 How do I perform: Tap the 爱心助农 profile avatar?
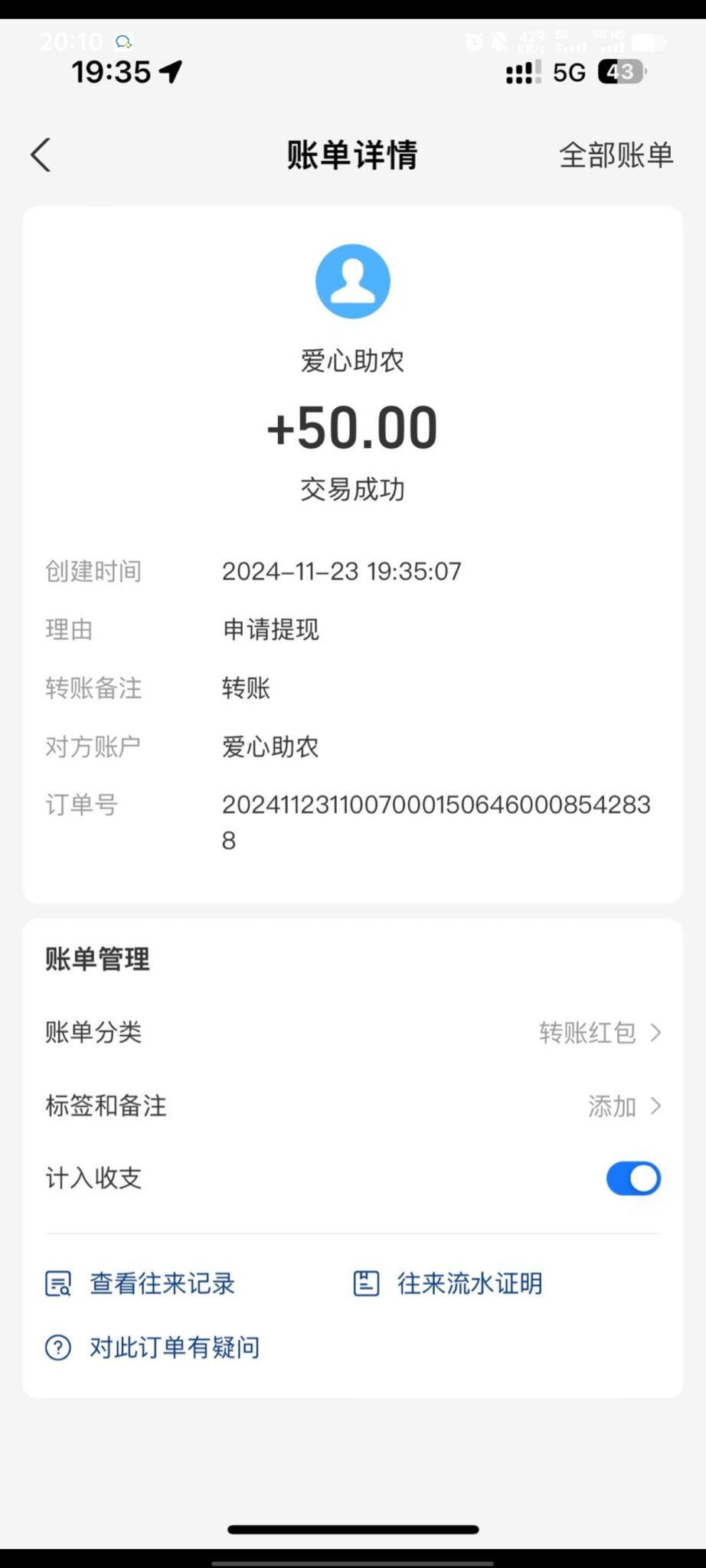coord(353,281)
